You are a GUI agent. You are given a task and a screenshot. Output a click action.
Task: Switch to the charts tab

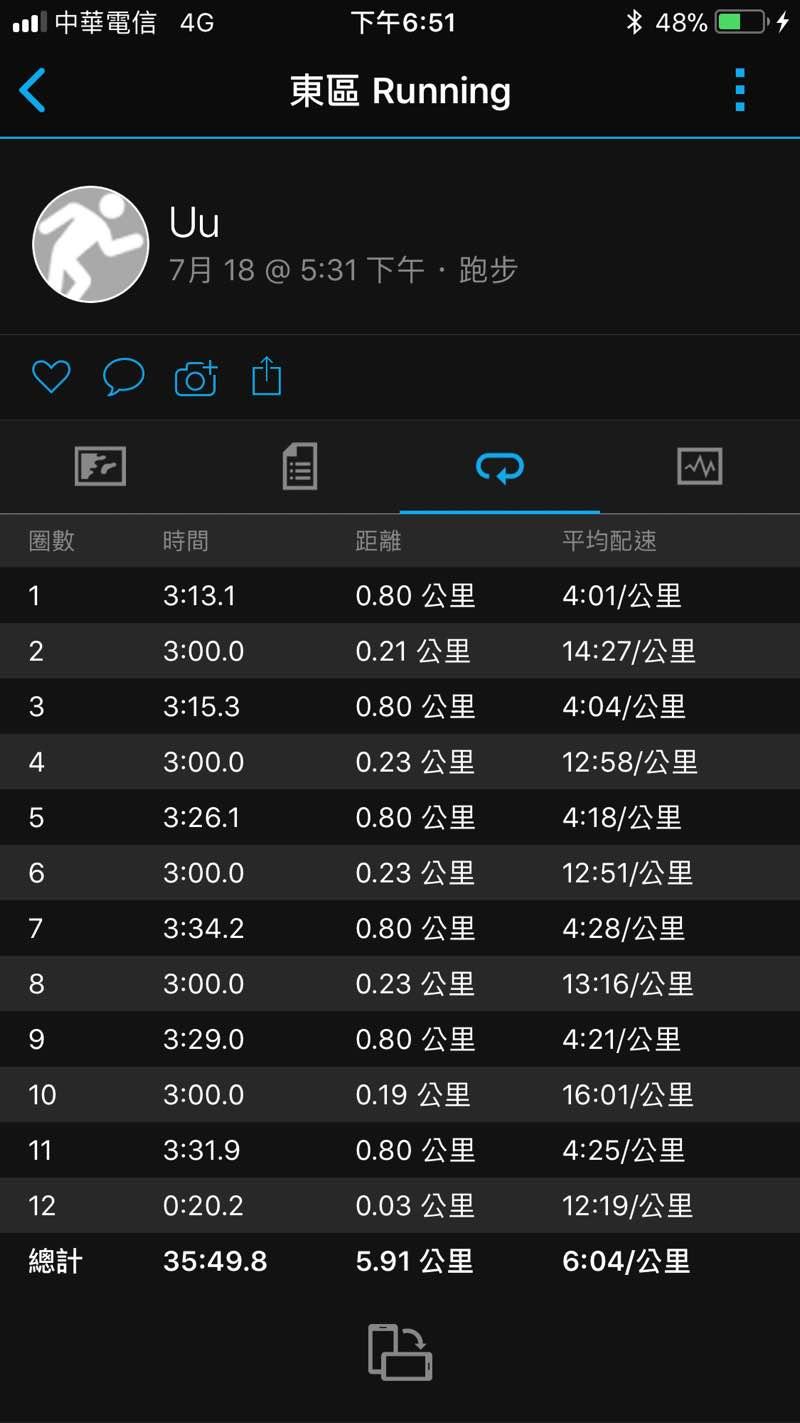tap(700, 467)
